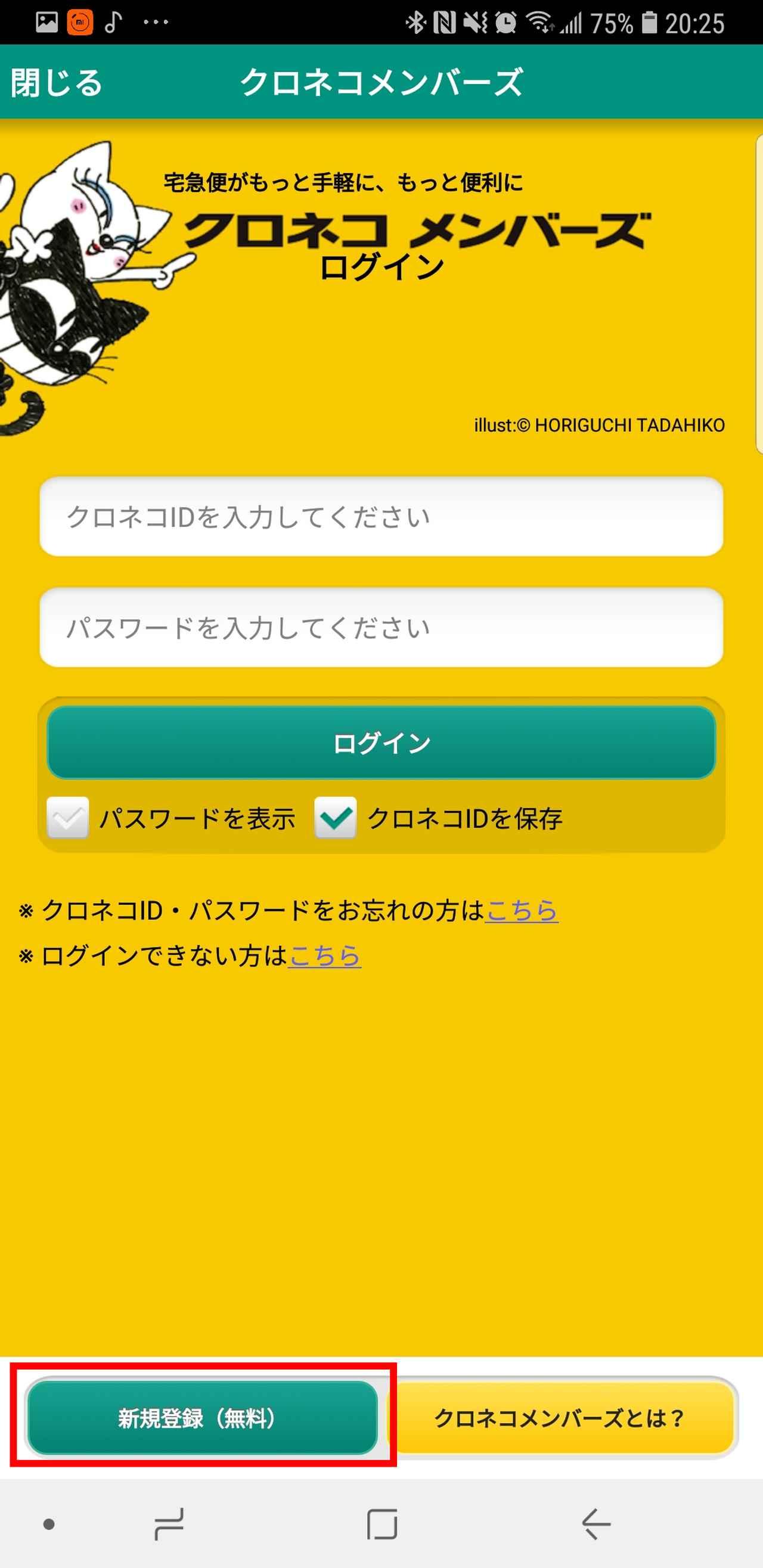Go back using system back button
This screenshot has width=763, height=1568.
tap(595, 1524)
